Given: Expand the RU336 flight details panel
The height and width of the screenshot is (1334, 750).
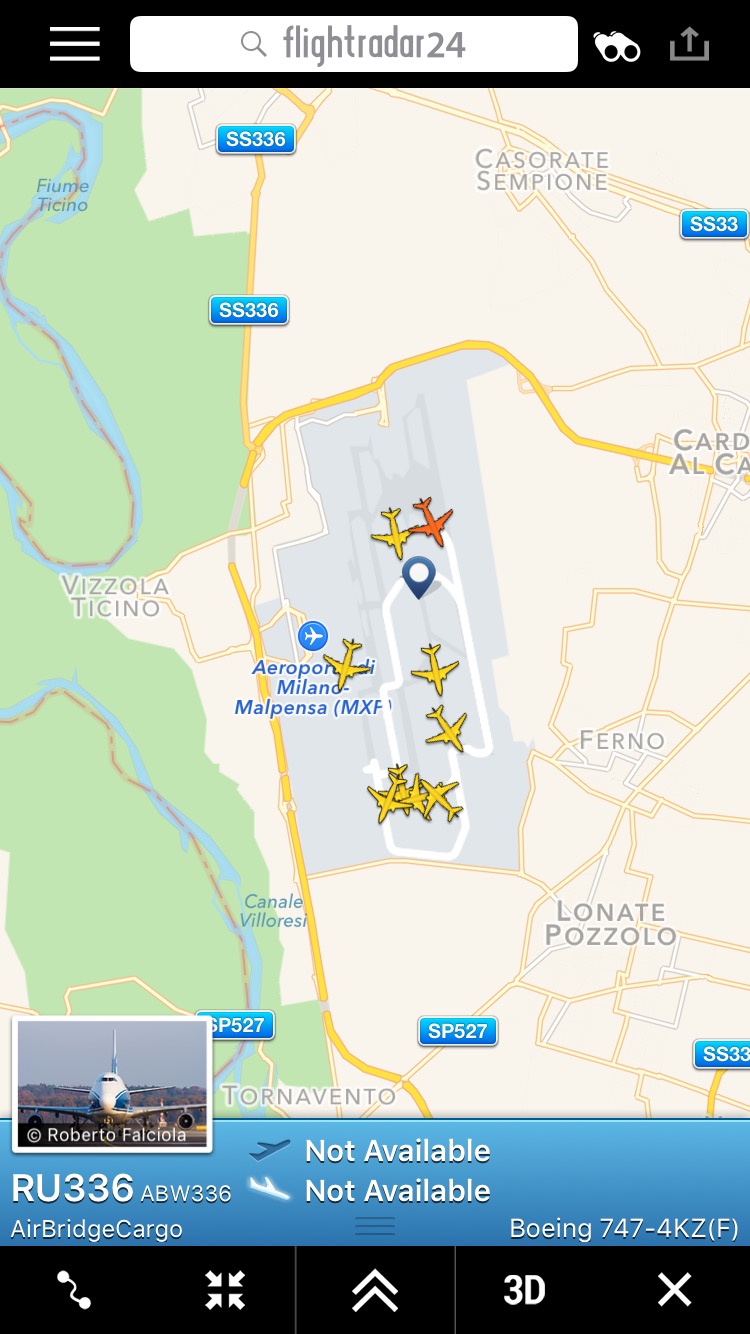Looking at the screenshot, I should (375, 1290).
